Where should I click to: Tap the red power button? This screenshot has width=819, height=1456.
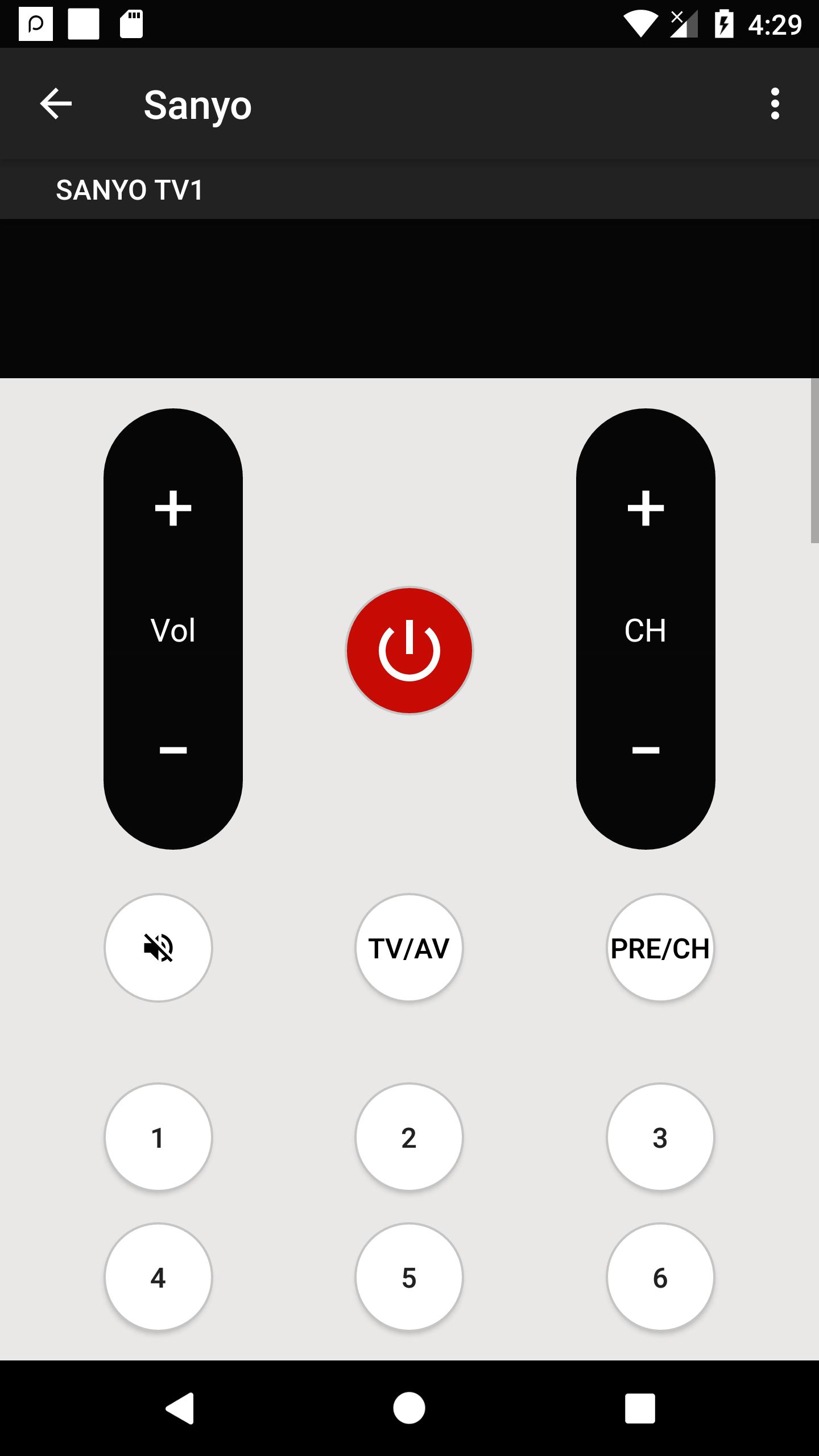pyautogui.click(x=409, y=651)
